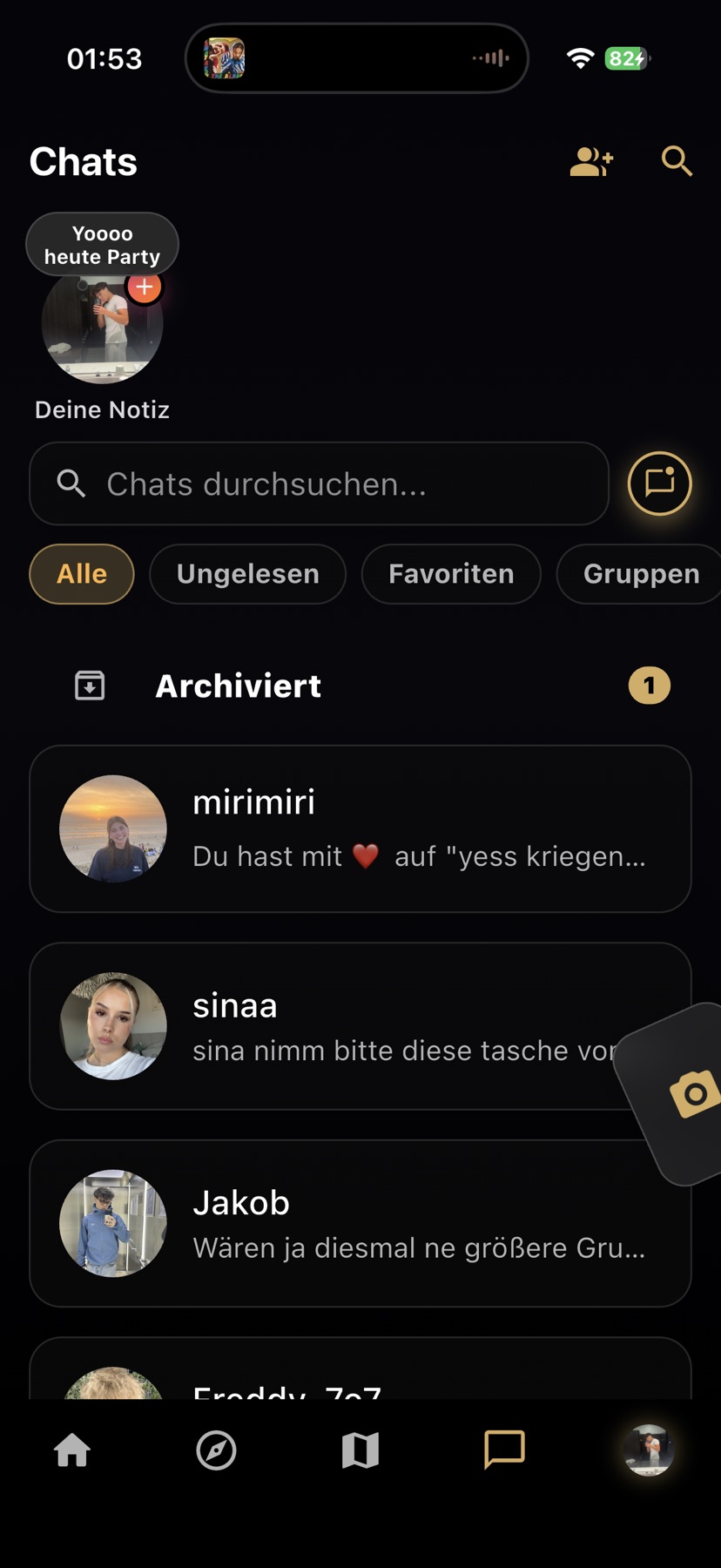
Task: Open the compass Discover tab
Action: point(216,1450)
